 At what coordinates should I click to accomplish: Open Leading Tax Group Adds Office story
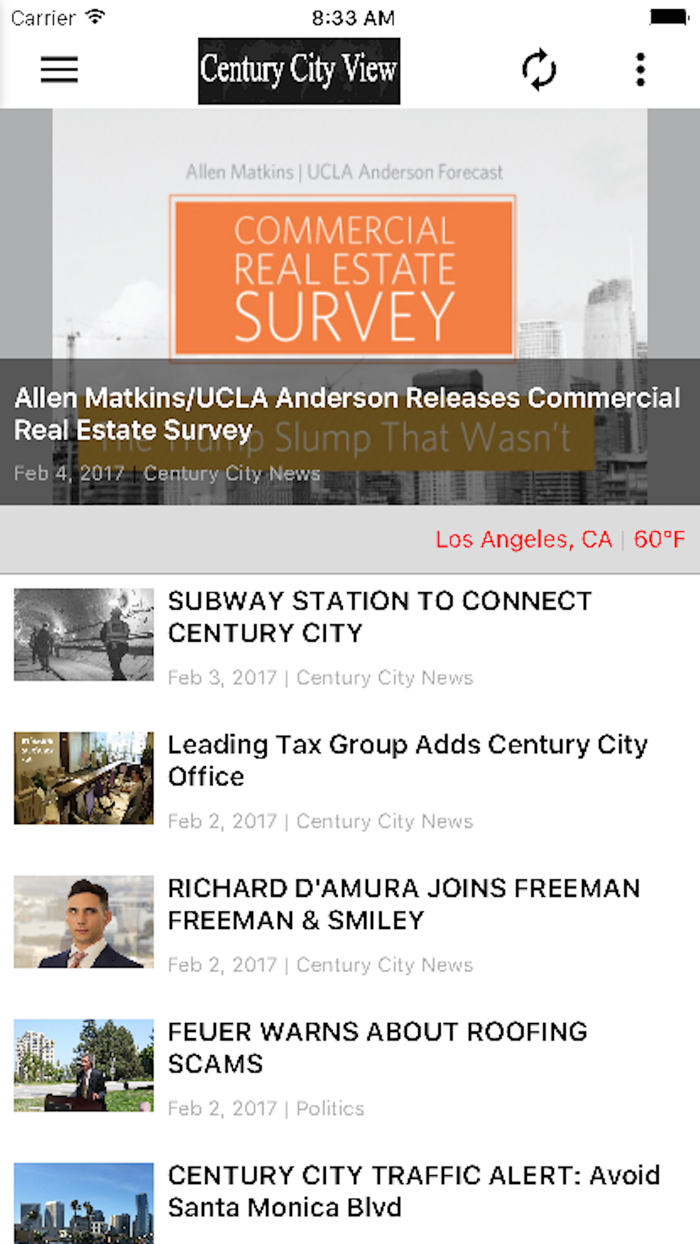pyautogui.click(x=407, y=761)
